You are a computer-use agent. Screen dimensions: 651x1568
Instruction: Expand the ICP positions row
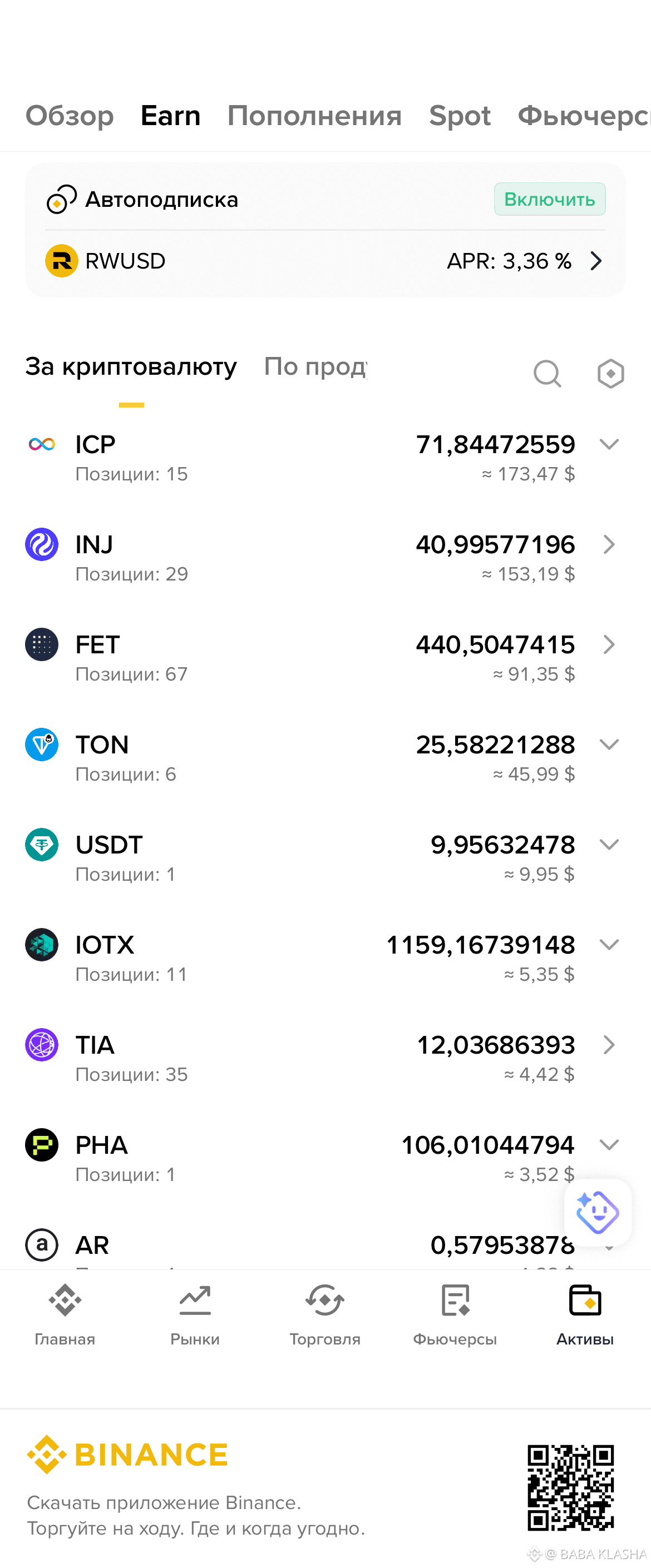325,458
